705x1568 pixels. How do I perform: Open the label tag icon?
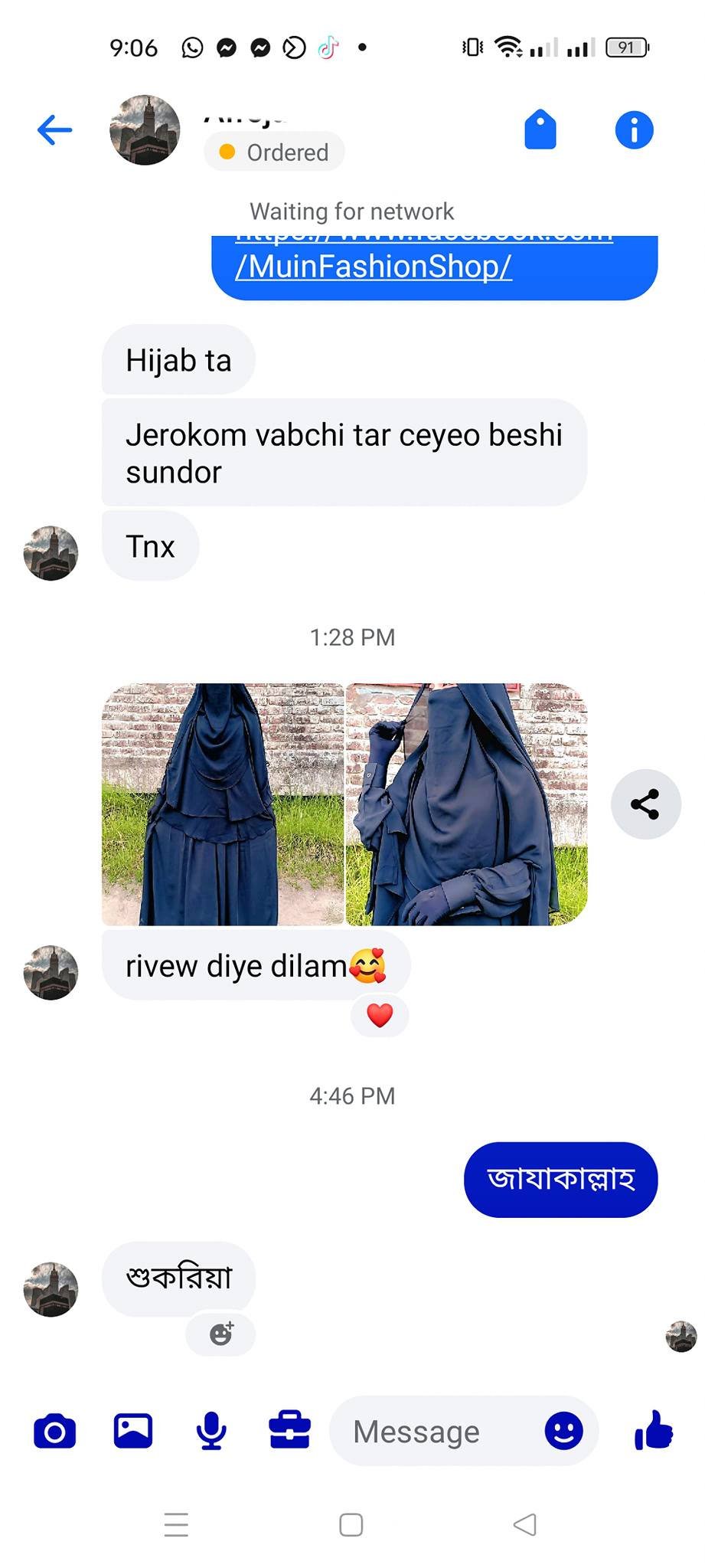pyautogui.click(x=540, y=129)
